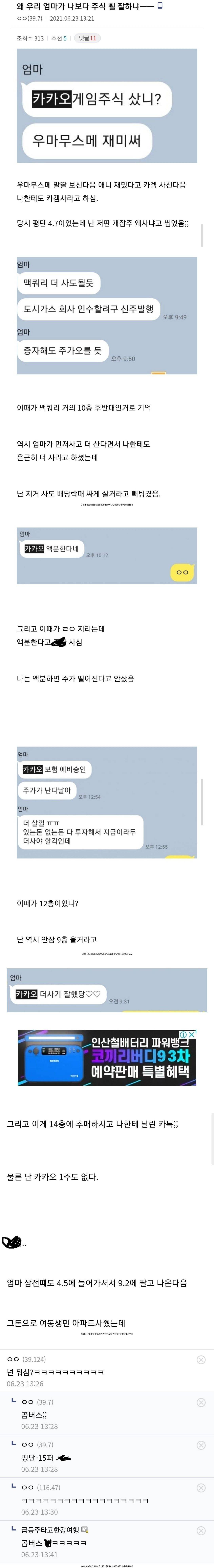The width and height of the screenshot is (214, 1568).
Task: Close the power bank ad banner
Action: point(192,1034)
